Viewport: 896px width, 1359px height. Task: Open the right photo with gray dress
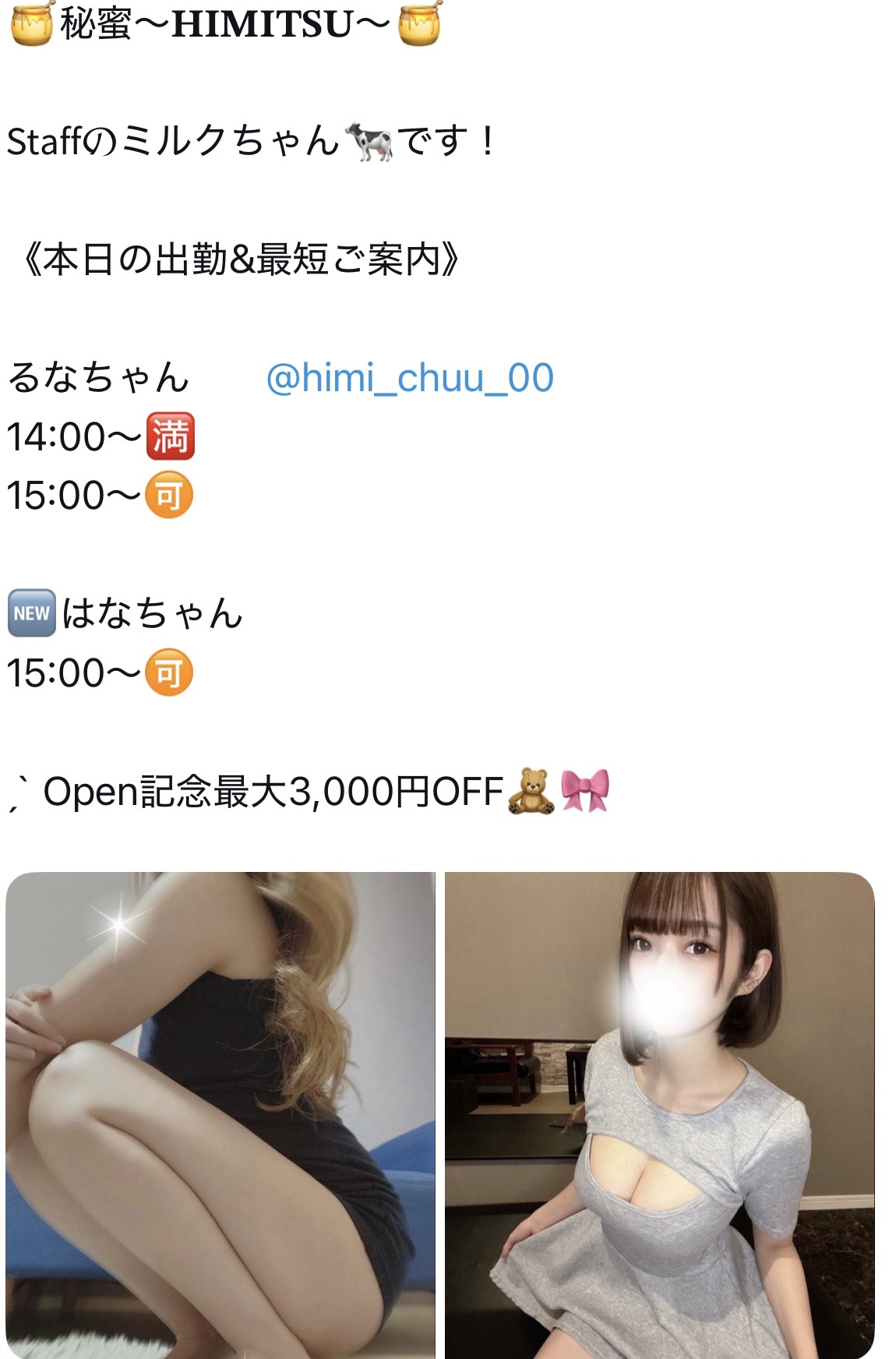pyautogui.click(x=659, y=1114)
